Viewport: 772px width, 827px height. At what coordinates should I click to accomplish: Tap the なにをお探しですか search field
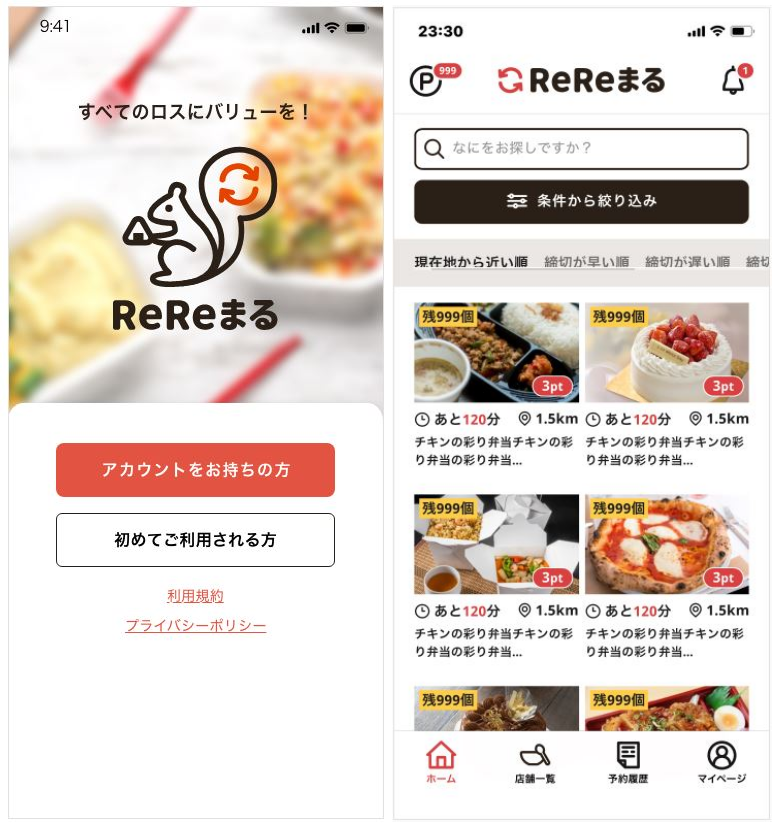[x=581, y=149]
